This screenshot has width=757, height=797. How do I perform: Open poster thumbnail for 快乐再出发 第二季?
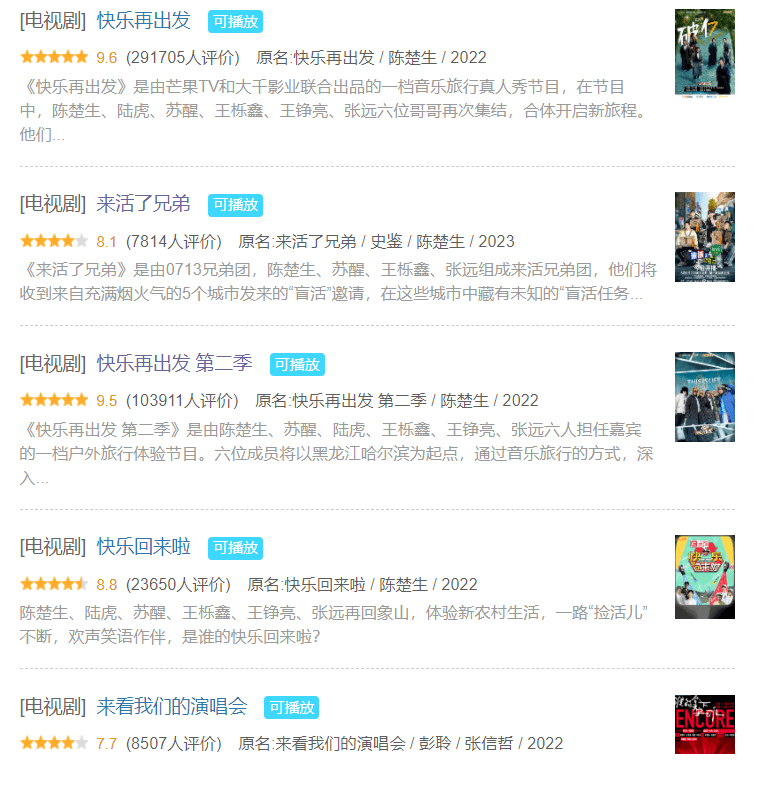[x=704, y=396]
